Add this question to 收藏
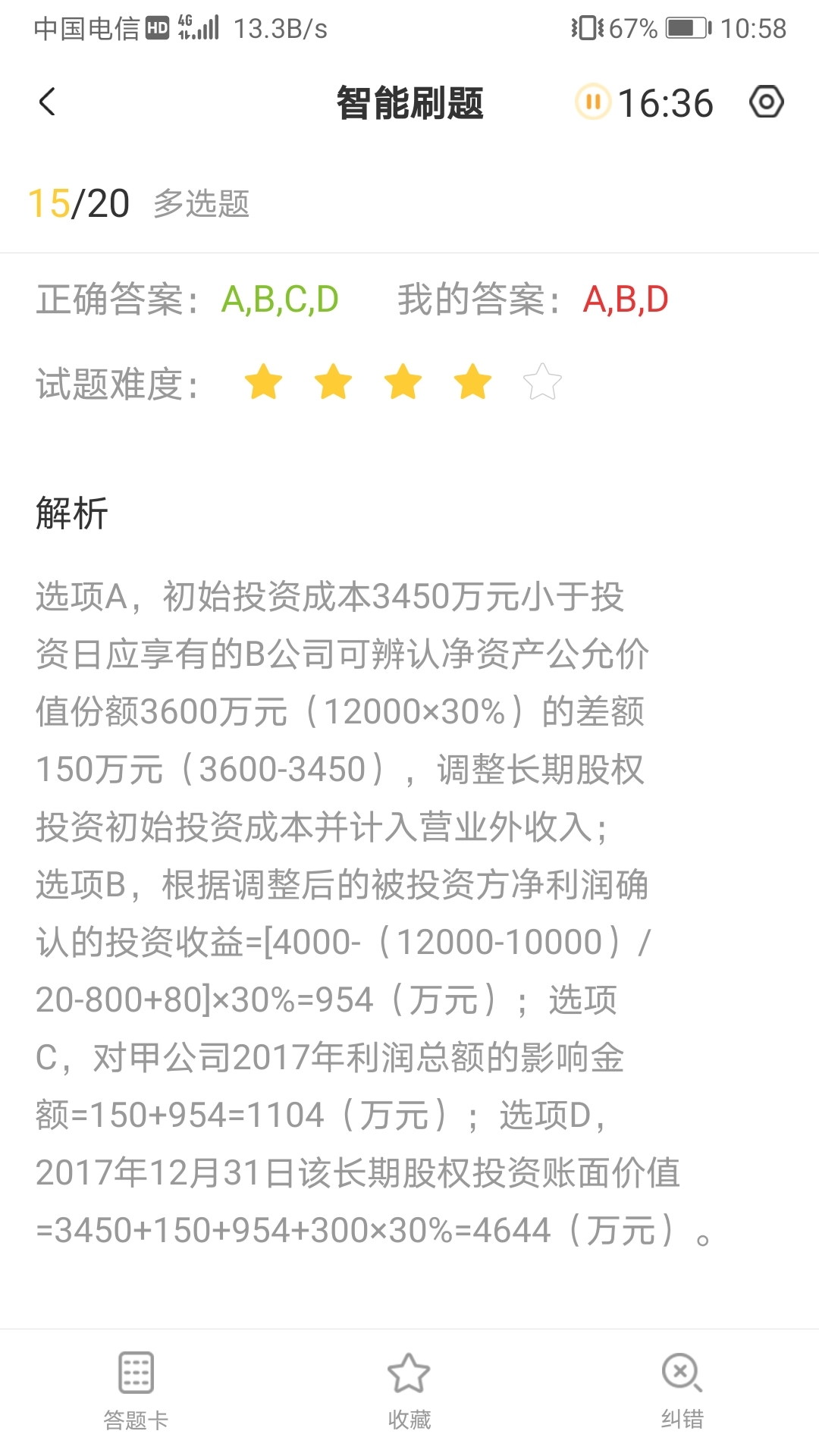This screenshot has height=1456, width=819. pyautogui.click(x=409, y=1389)
